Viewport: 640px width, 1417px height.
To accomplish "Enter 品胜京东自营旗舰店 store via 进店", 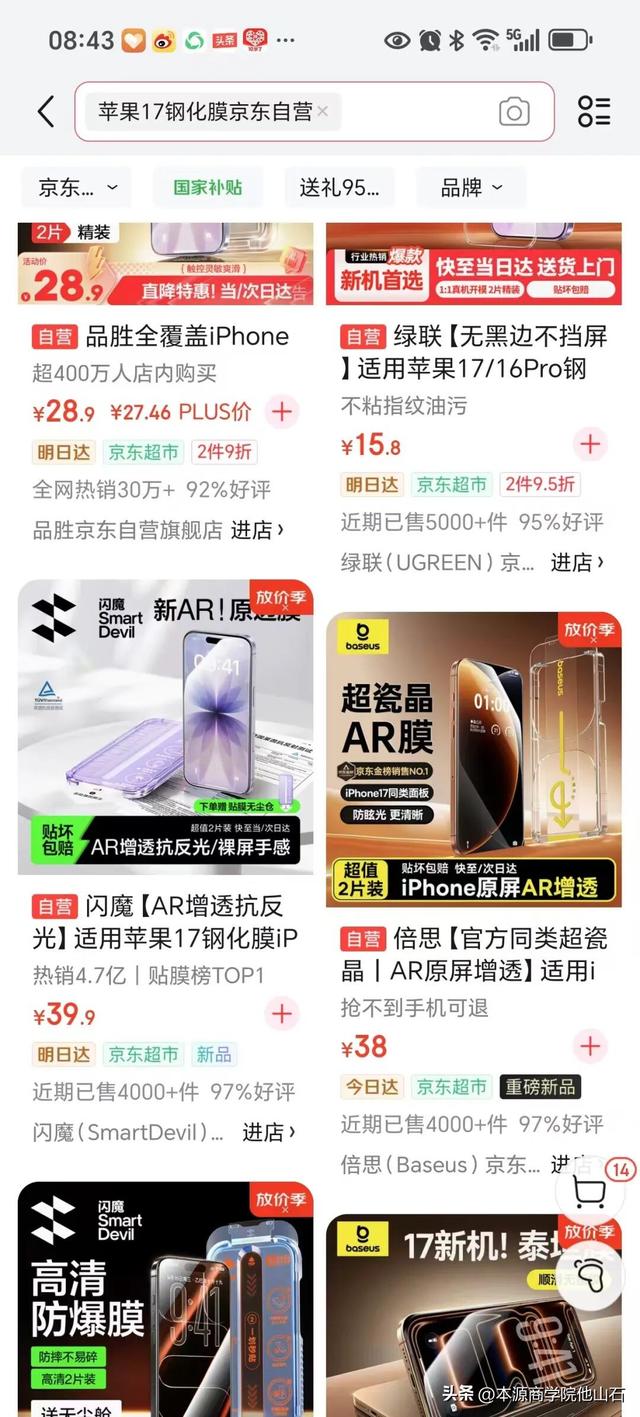I will [x=258, y=530].
